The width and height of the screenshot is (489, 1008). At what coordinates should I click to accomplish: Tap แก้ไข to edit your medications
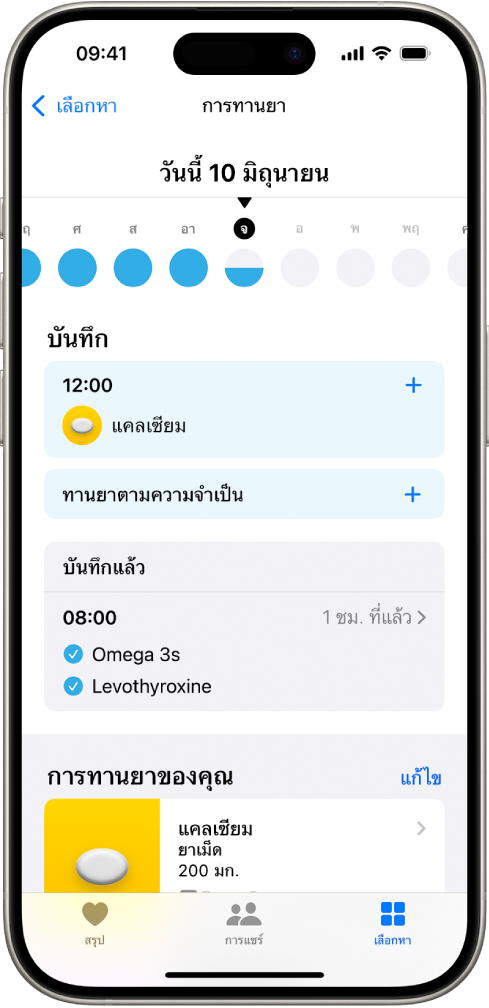(x=421, y=778)
